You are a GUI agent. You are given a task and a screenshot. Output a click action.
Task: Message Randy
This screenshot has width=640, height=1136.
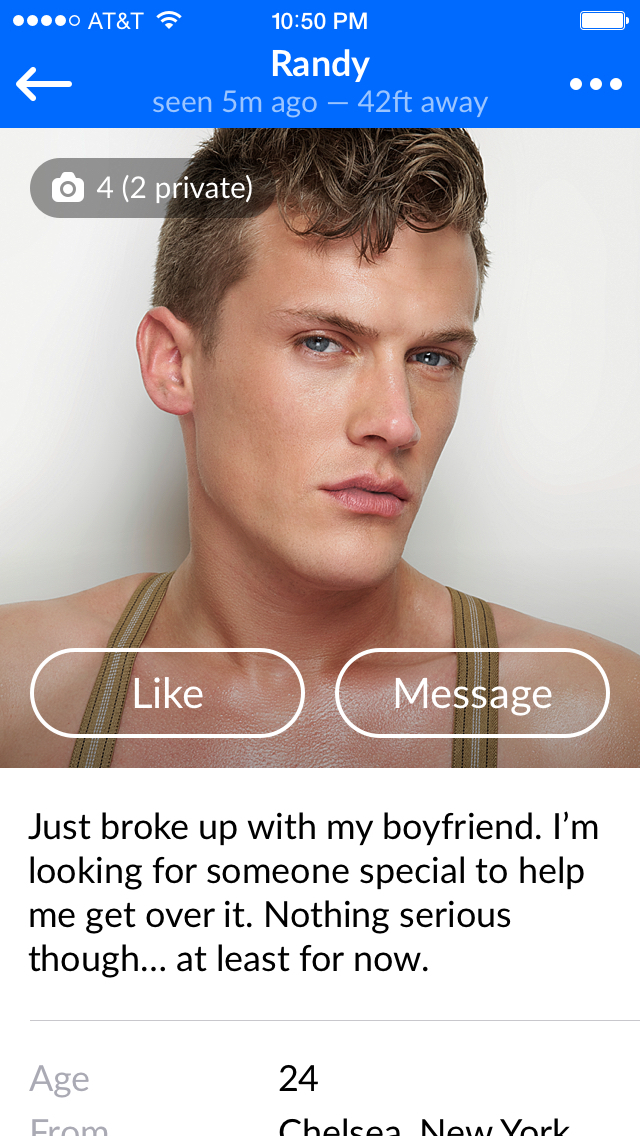click(472, 693)
